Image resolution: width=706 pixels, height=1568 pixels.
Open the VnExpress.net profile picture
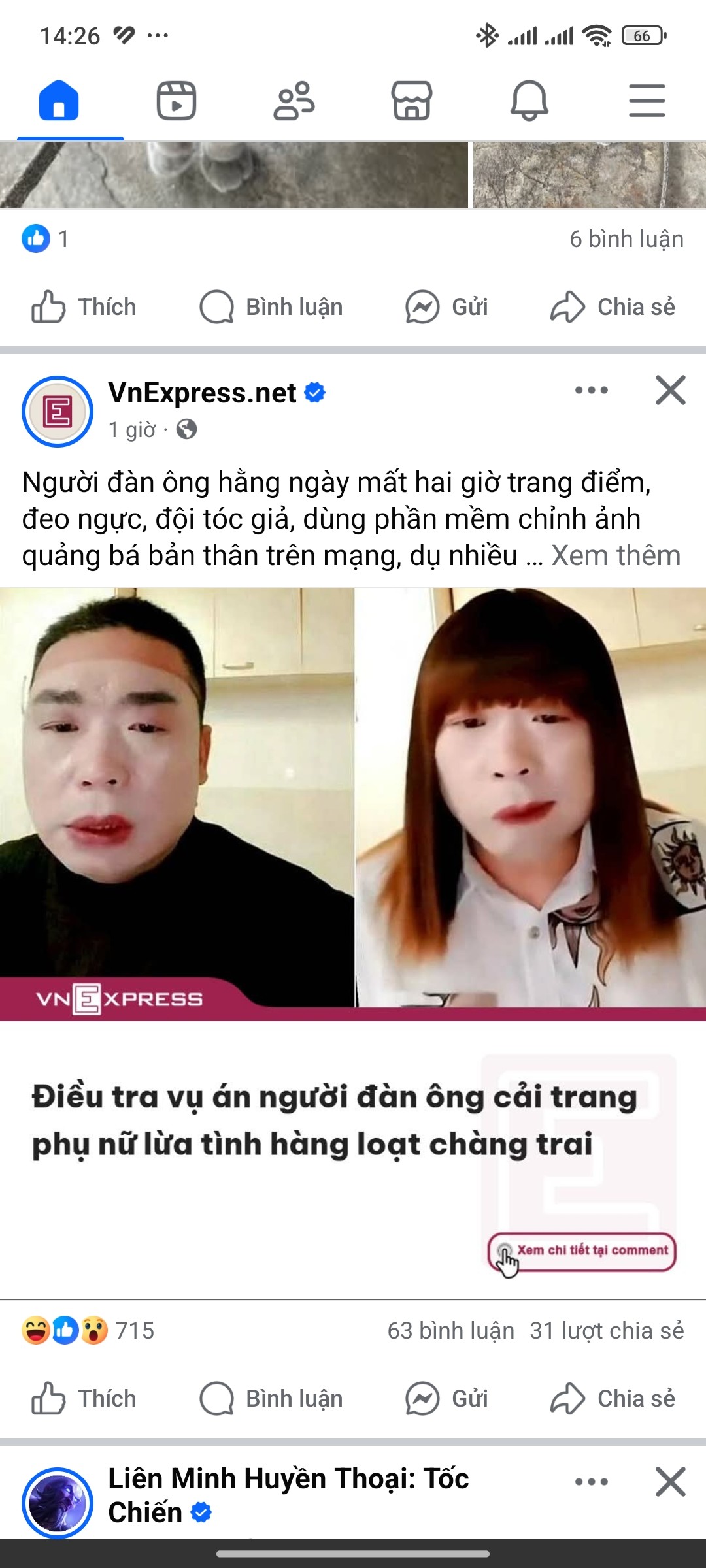[x=58, y=412]
